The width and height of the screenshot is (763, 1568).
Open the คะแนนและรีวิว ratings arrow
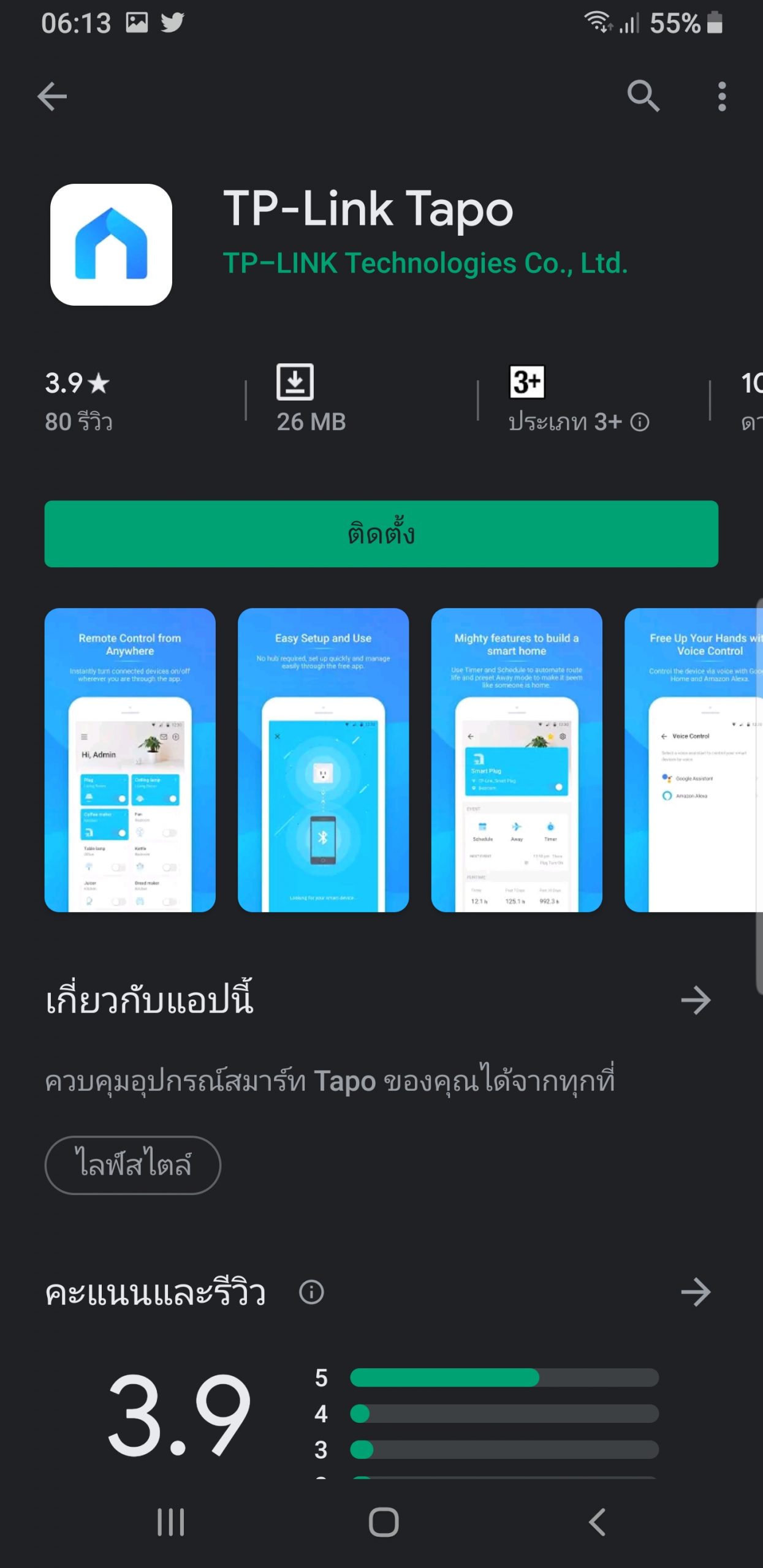696,1292
